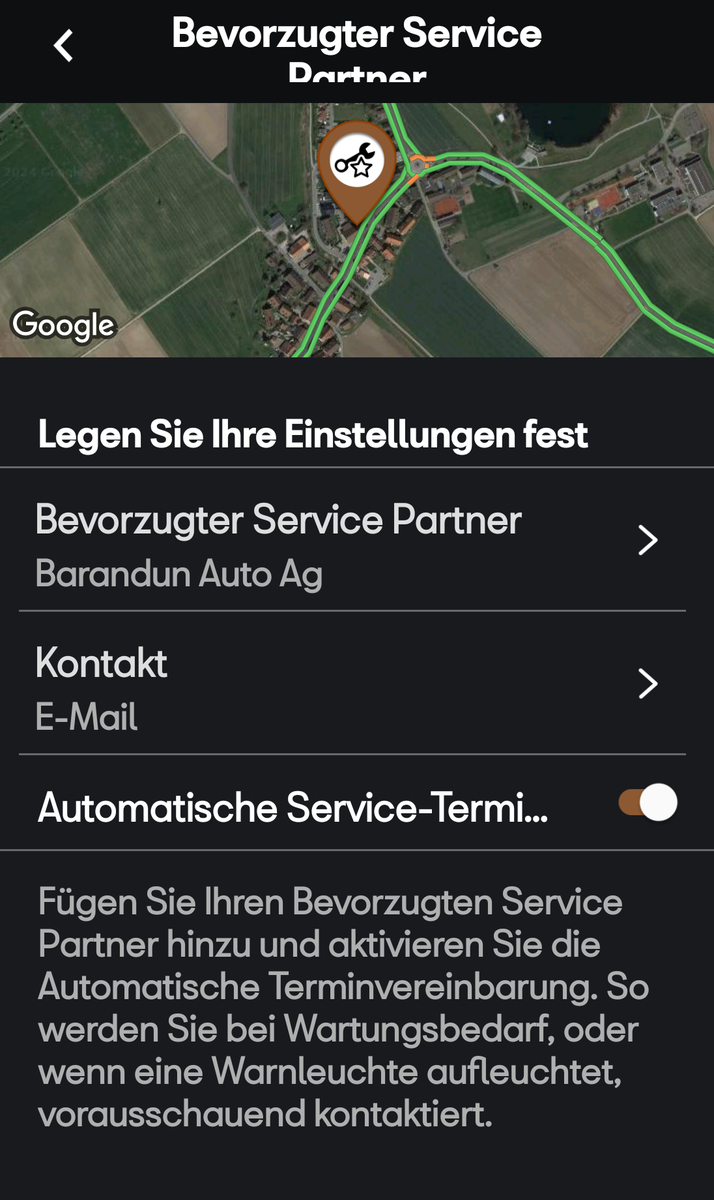Go back using the top-left arrow

tap(64, 45)
